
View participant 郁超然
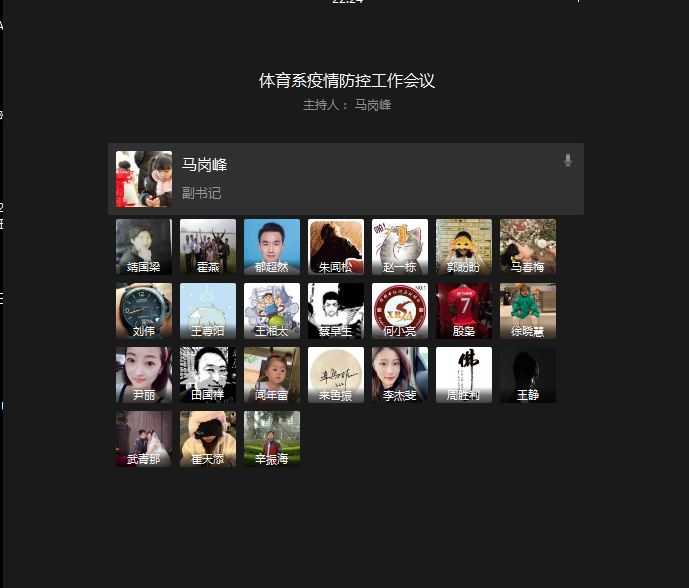click(x=272, y=246)
